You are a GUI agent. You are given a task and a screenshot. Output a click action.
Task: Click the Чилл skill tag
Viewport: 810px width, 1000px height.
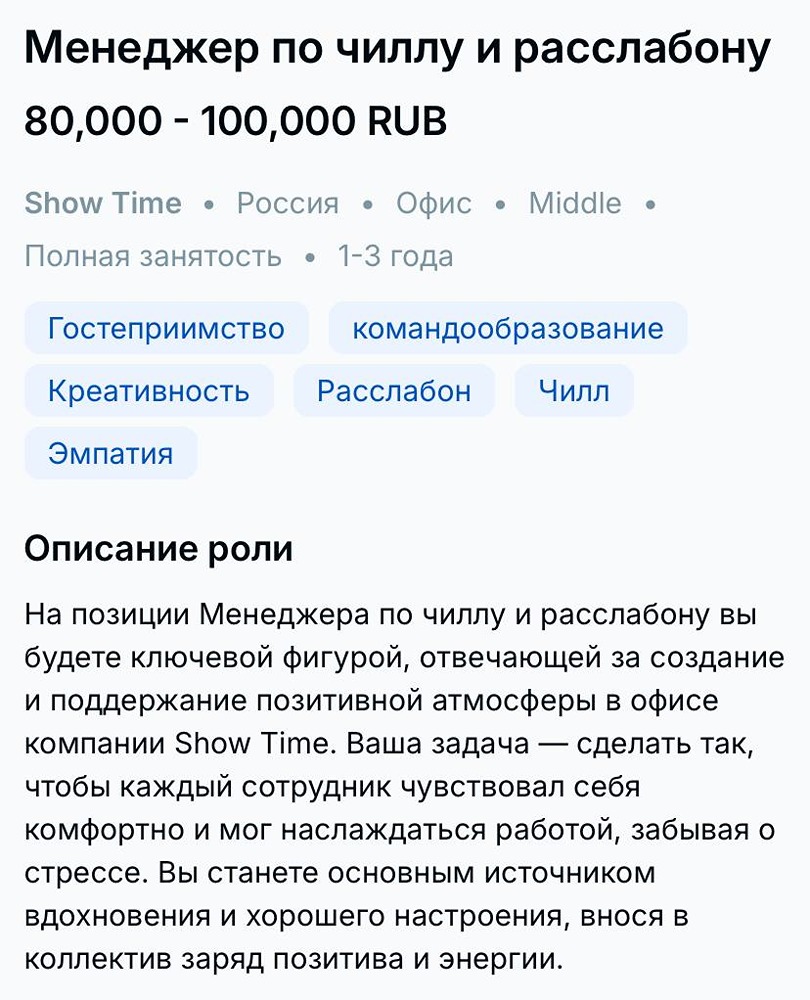(x=573, y=390)
